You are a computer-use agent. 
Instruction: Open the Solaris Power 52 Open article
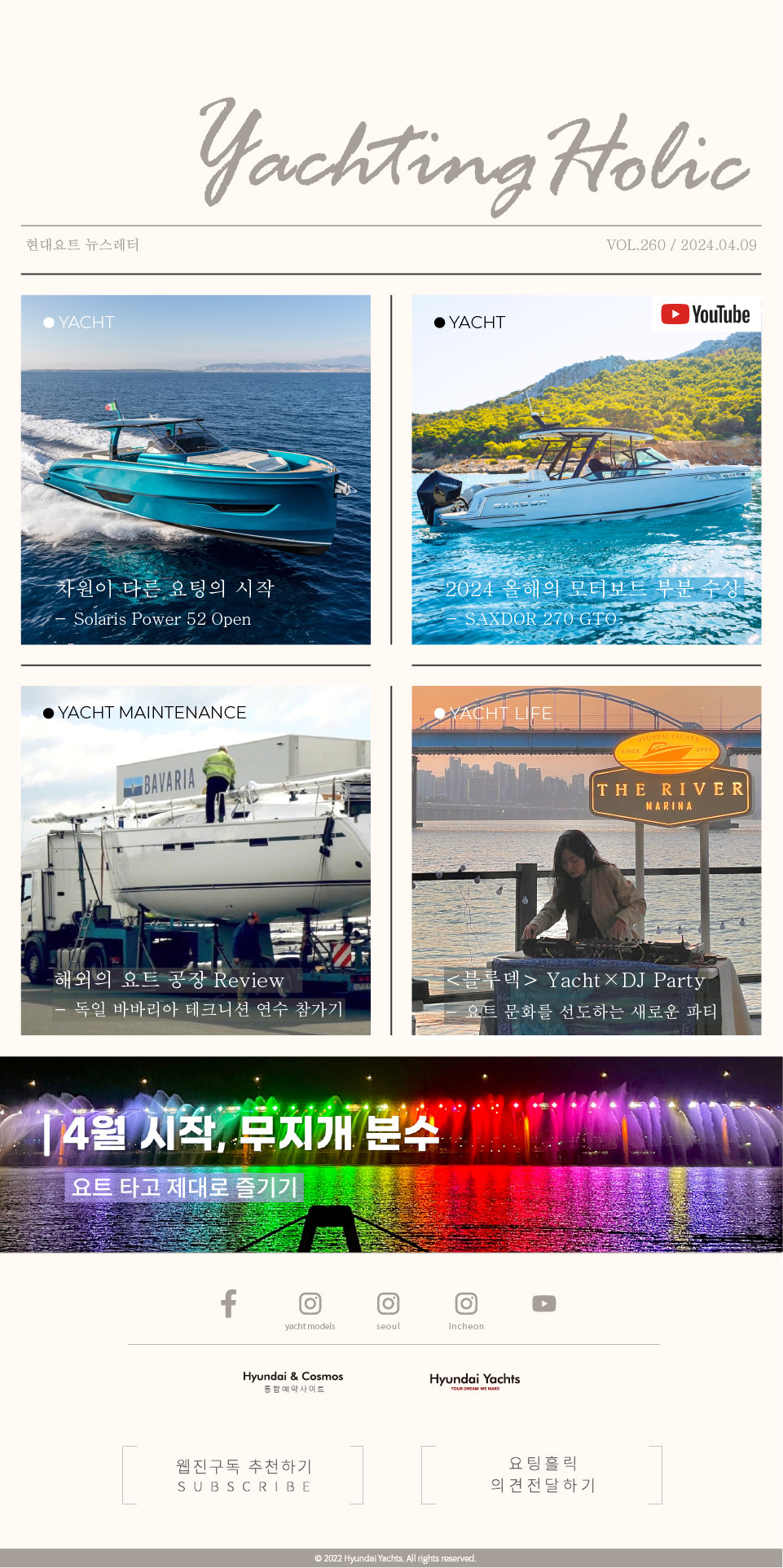pos(196,470)
